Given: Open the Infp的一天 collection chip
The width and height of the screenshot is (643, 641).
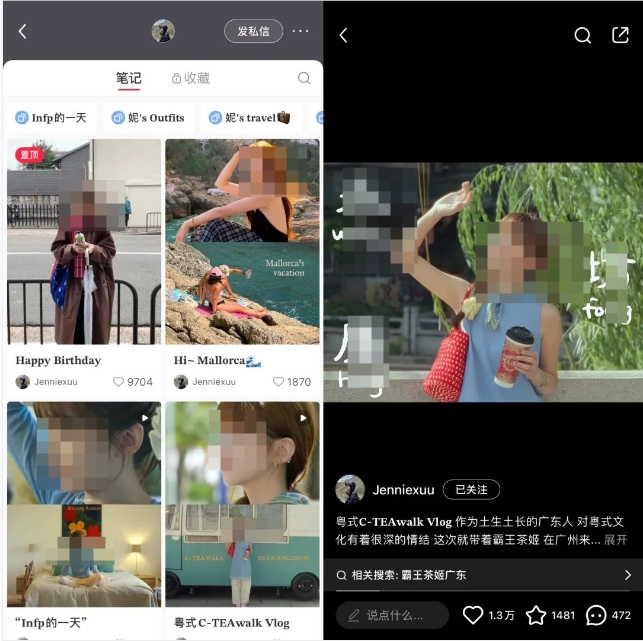Looking at the screenshot, I should pos(52,118).
